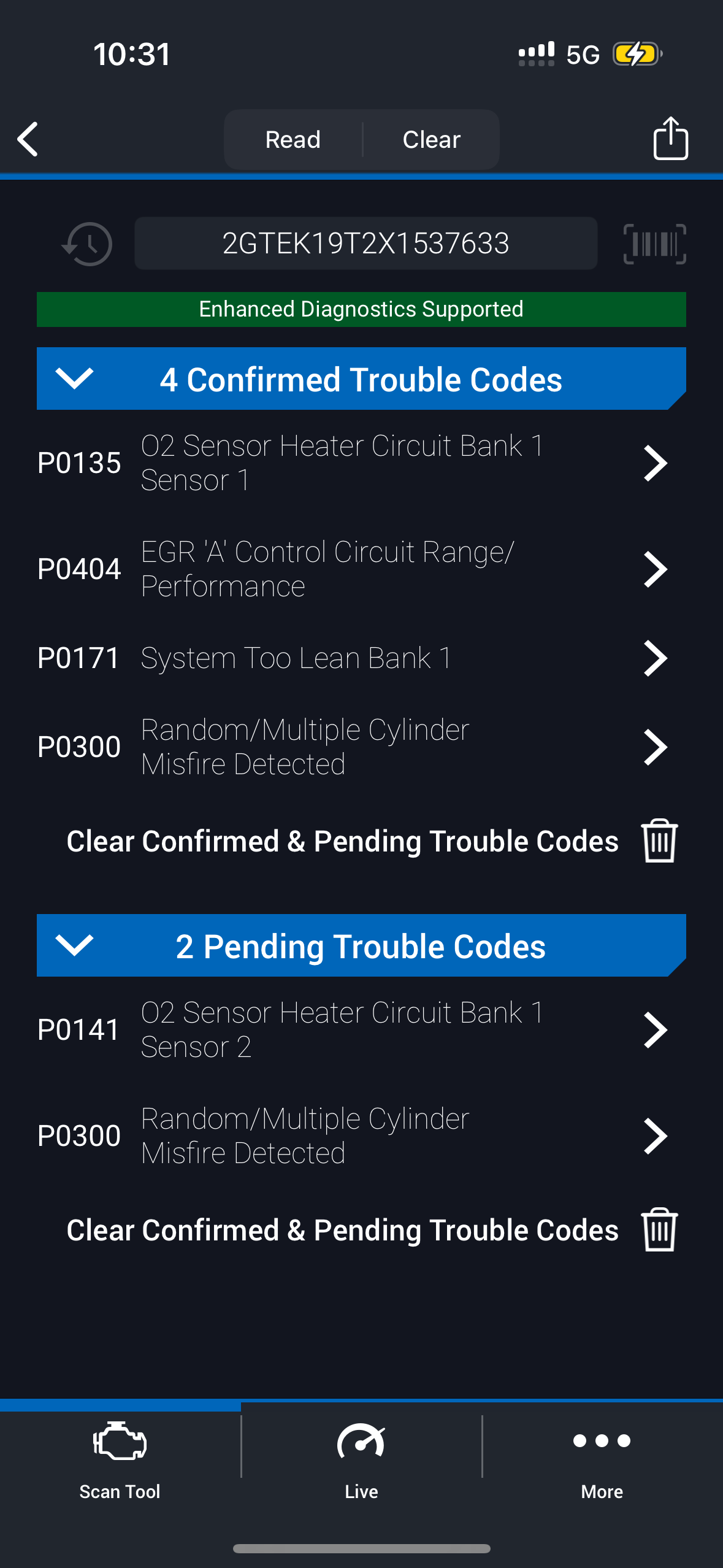723x1568 pixels.
Task: Select the Read segment
Action: coord(293,140)
